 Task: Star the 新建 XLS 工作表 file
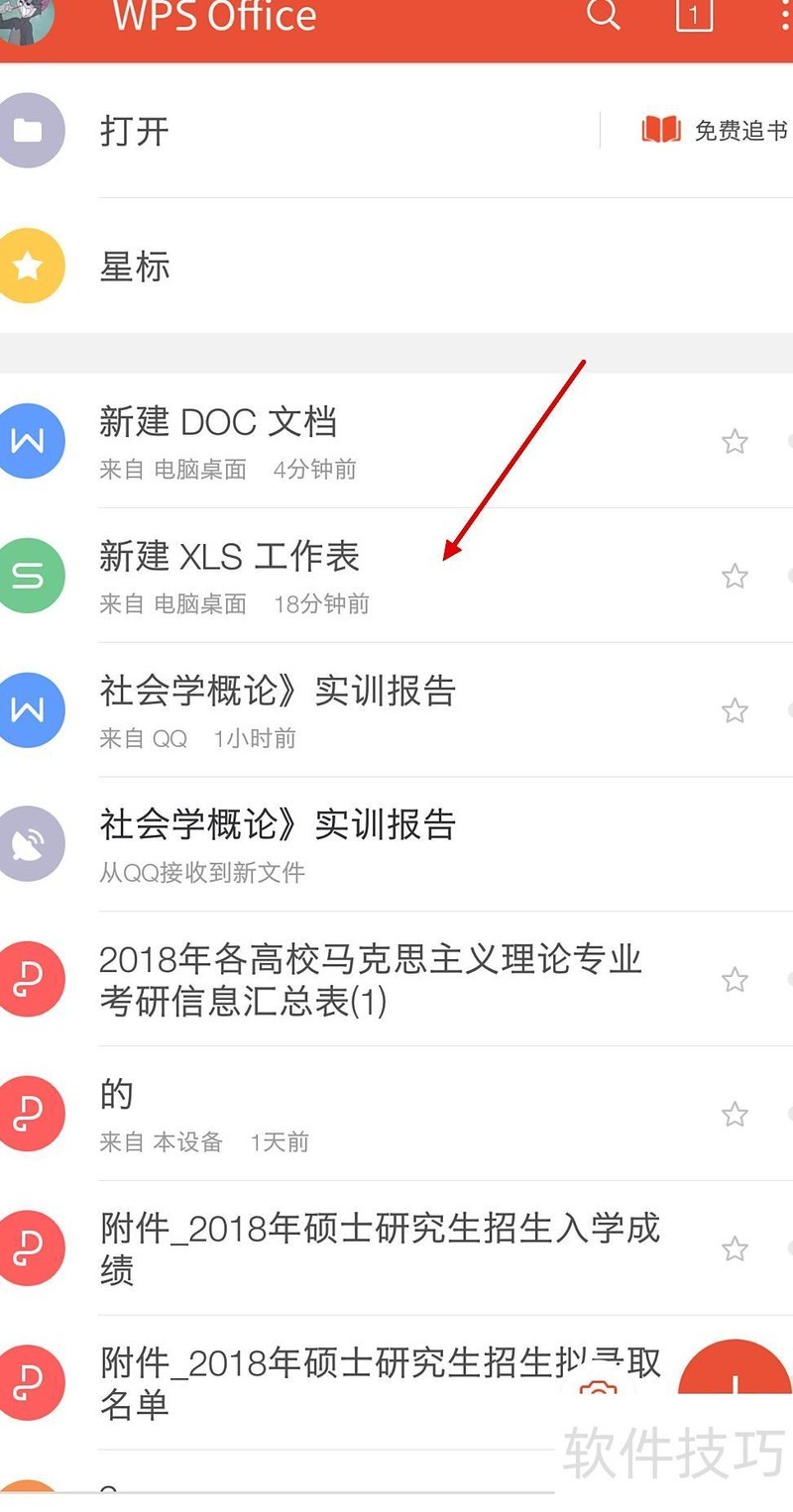pyautogui.click(x=735, y=576)
